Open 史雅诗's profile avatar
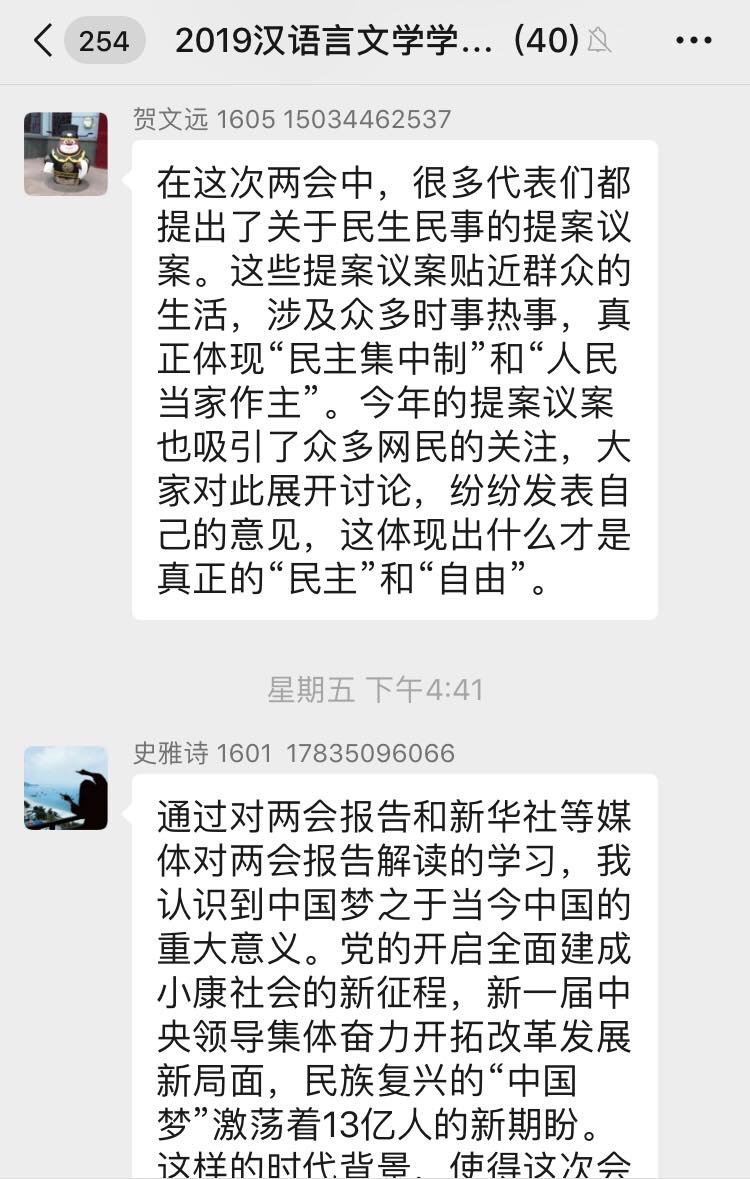 (66, 787)
